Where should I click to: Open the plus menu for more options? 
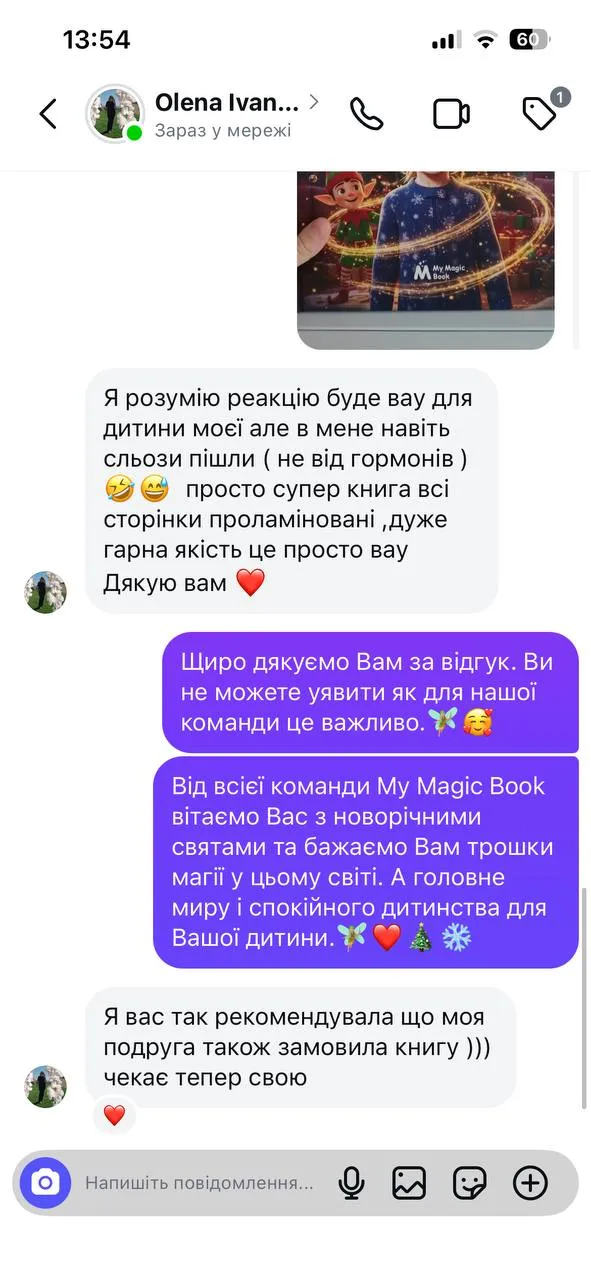click(530, 1184)
